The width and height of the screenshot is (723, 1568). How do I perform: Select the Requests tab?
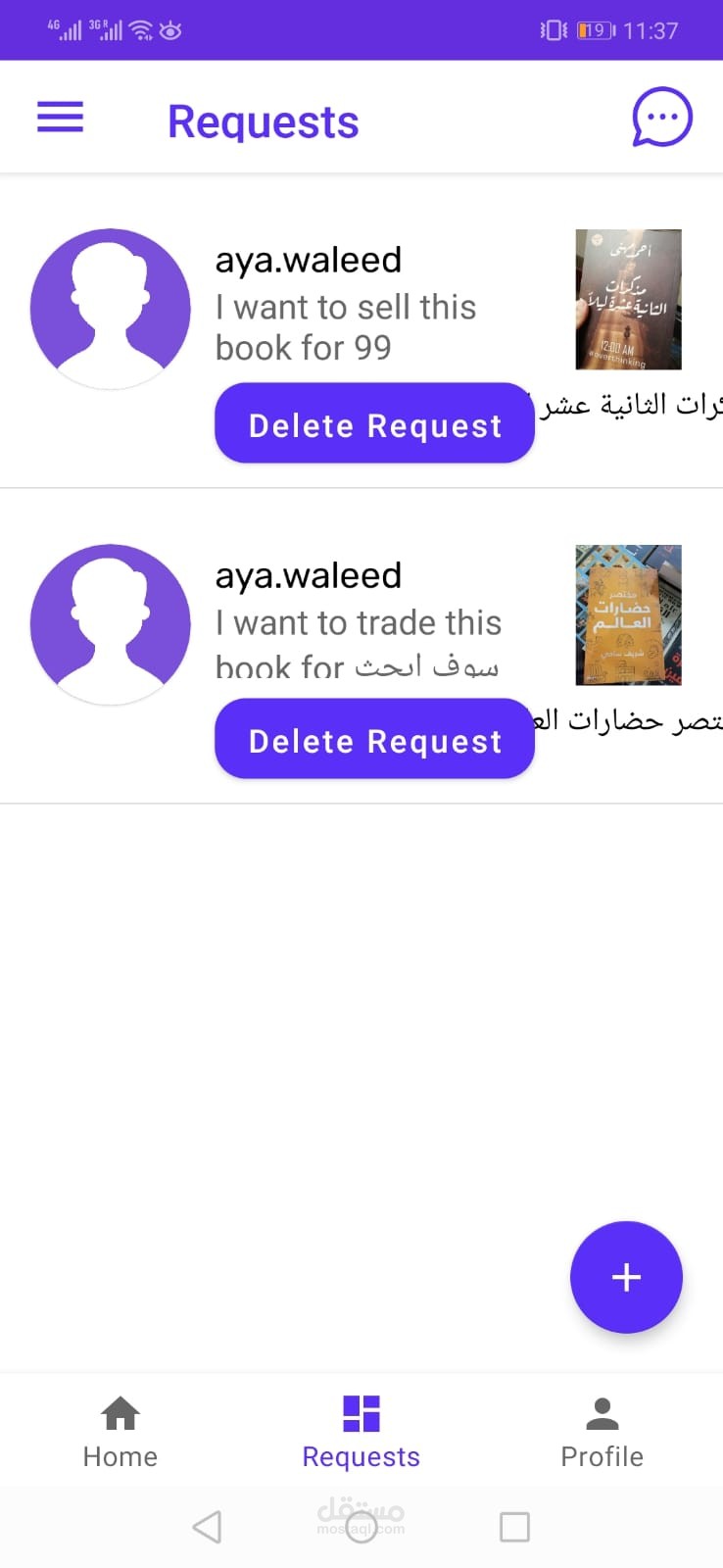pyautogui.click(x=361, y=1432)
